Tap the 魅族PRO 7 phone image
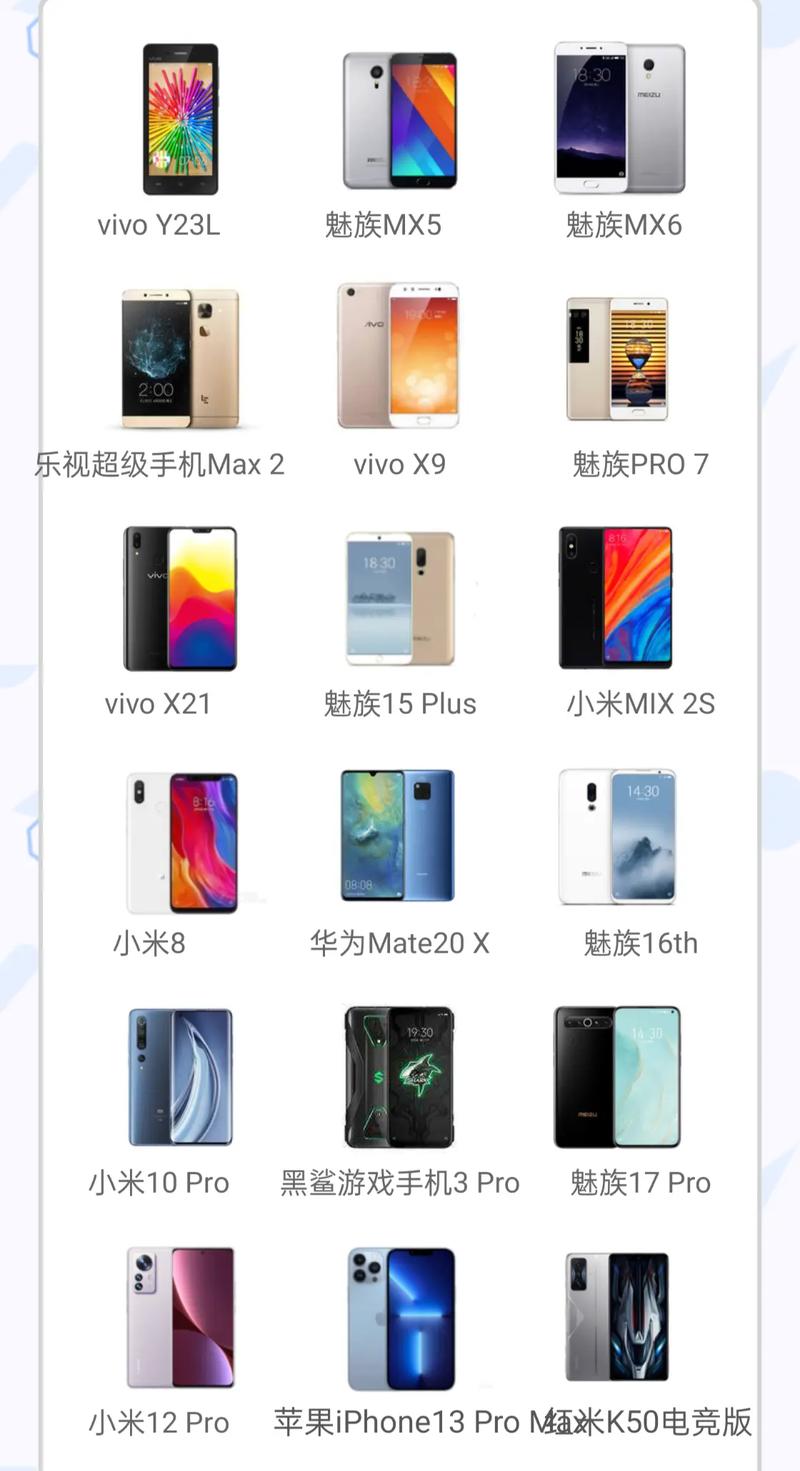 (x=618, y=358)
